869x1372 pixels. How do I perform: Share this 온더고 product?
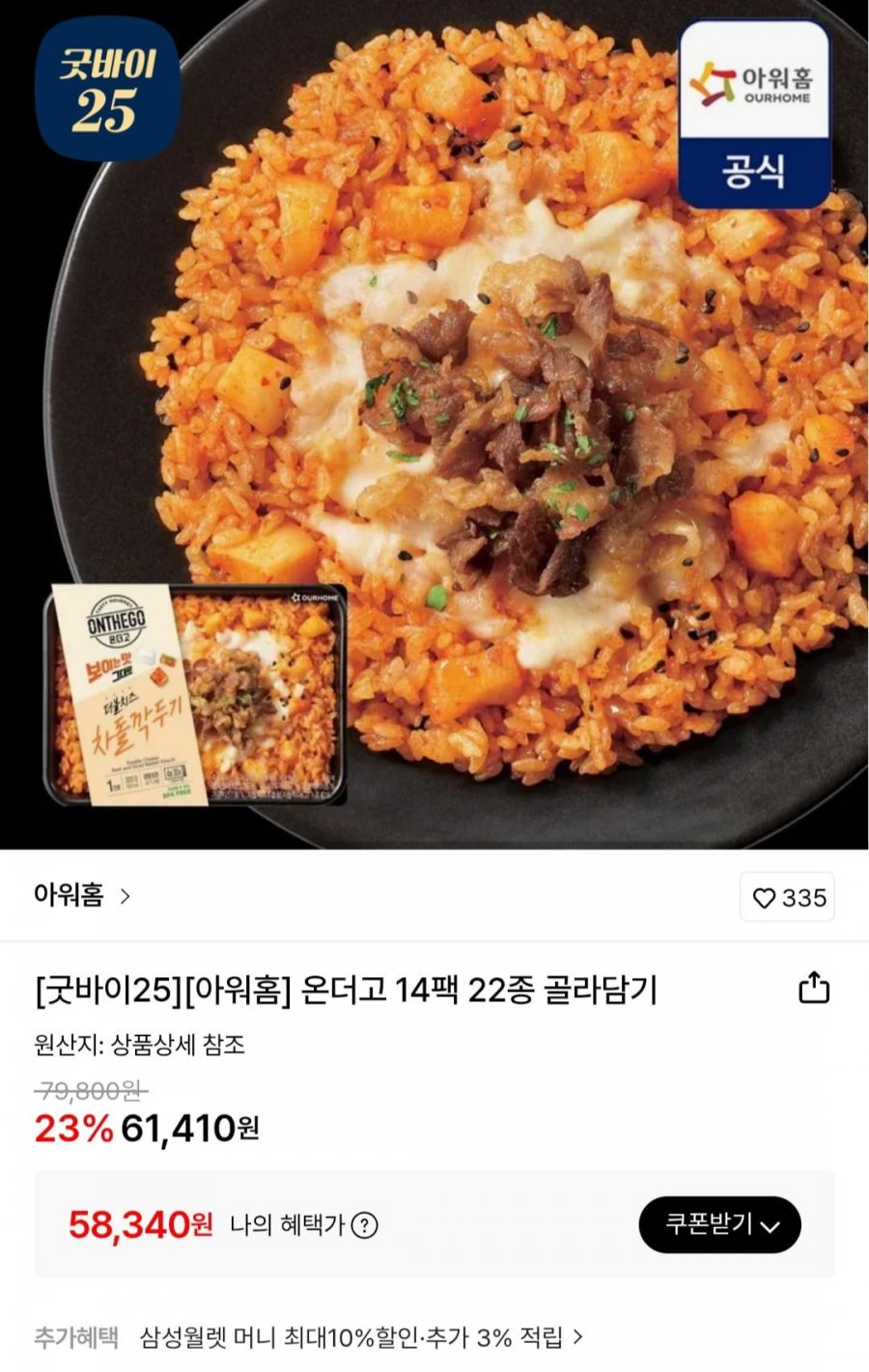813,988
